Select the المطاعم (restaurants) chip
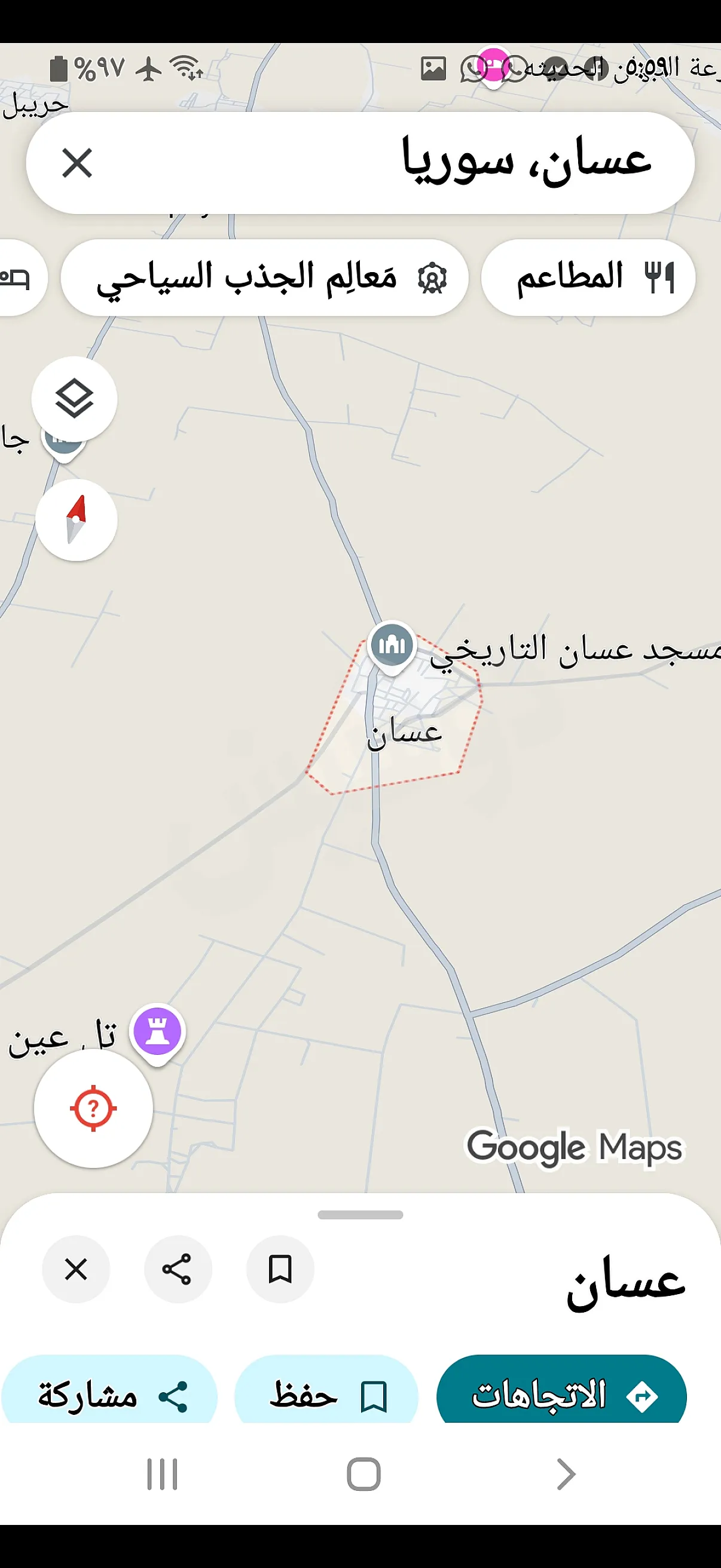 point(588,277)
